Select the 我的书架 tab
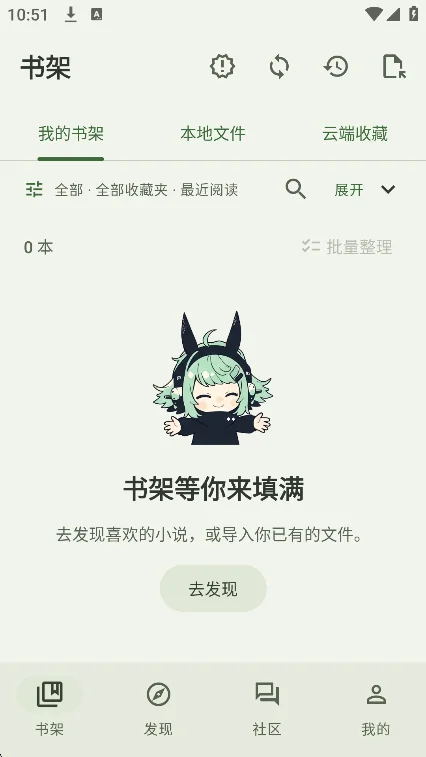 coord(71,134)
